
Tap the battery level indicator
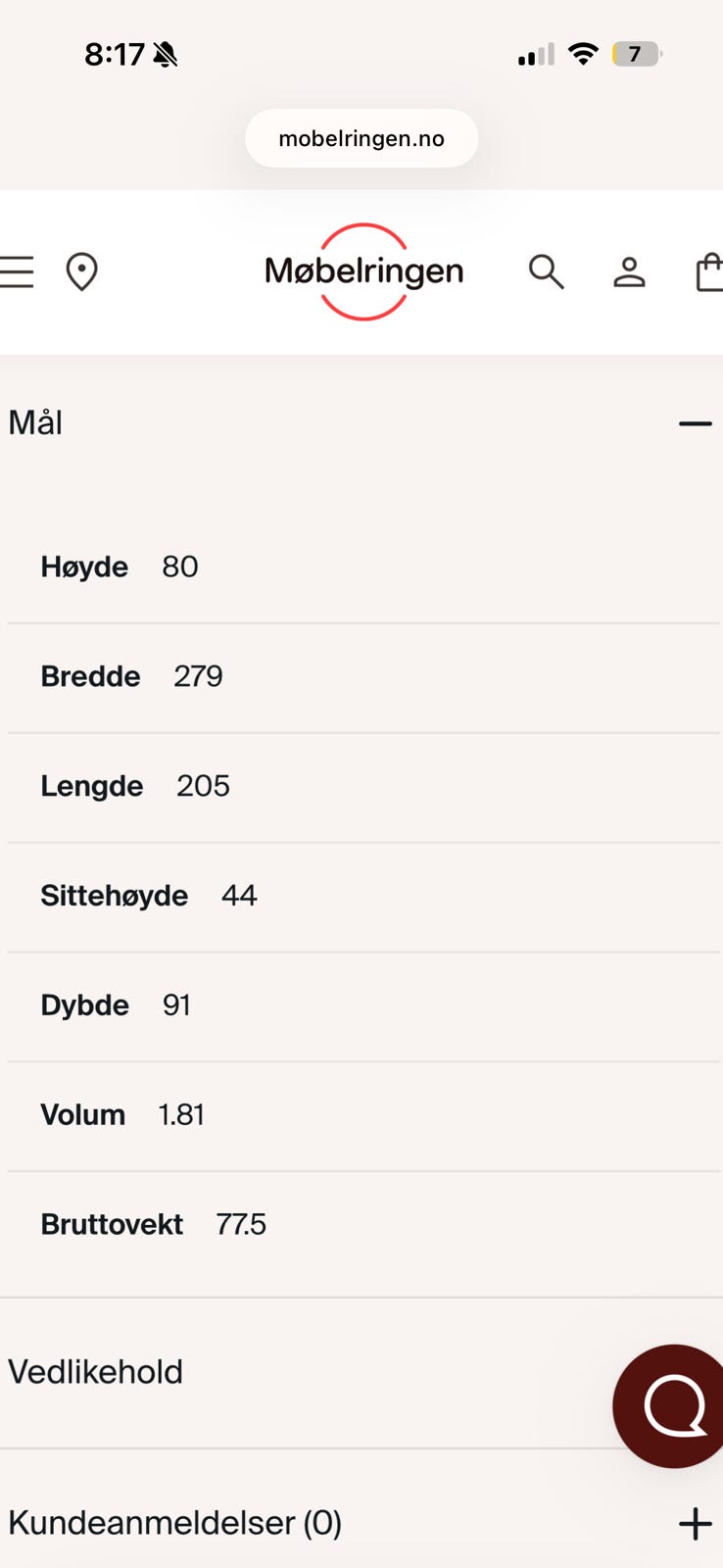637,54
